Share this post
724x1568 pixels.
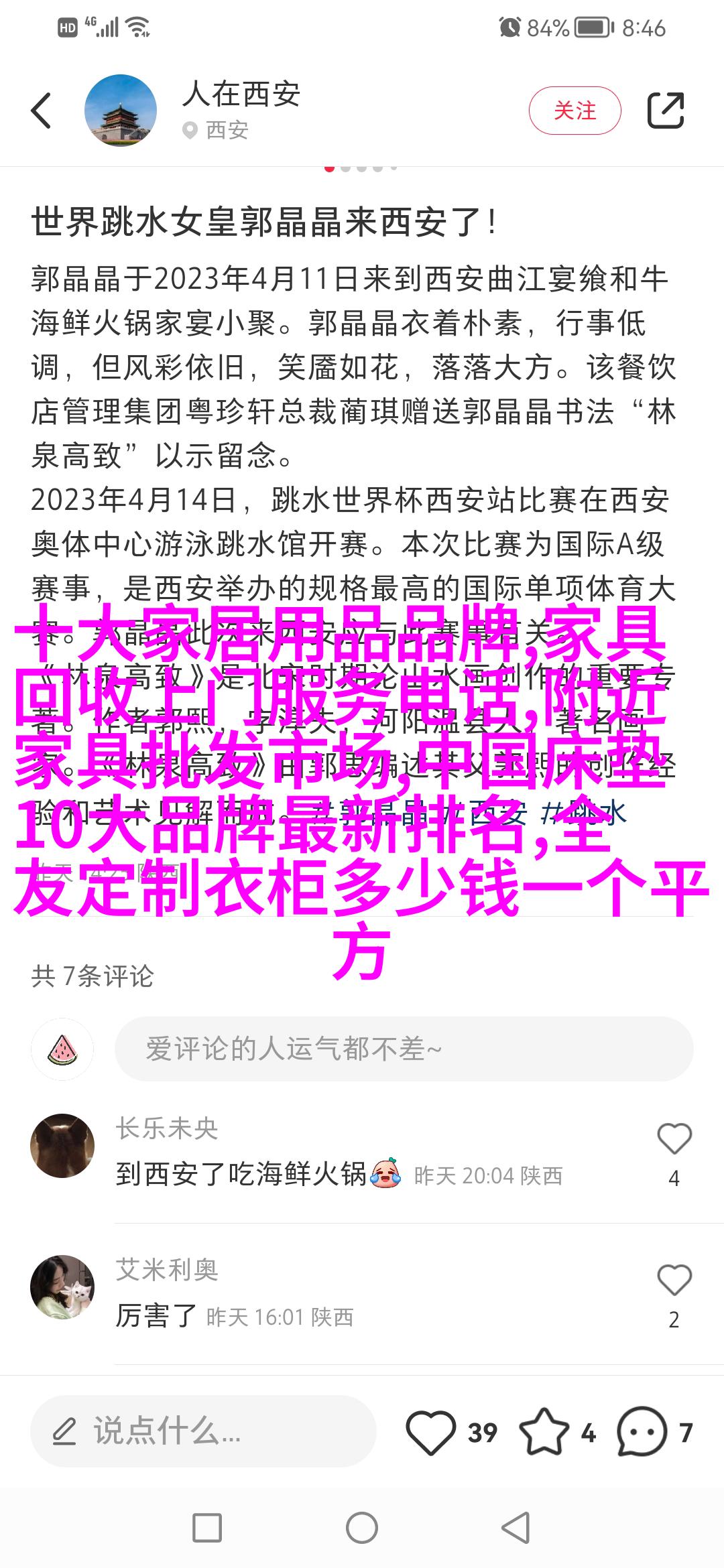(x=665, y=111)
